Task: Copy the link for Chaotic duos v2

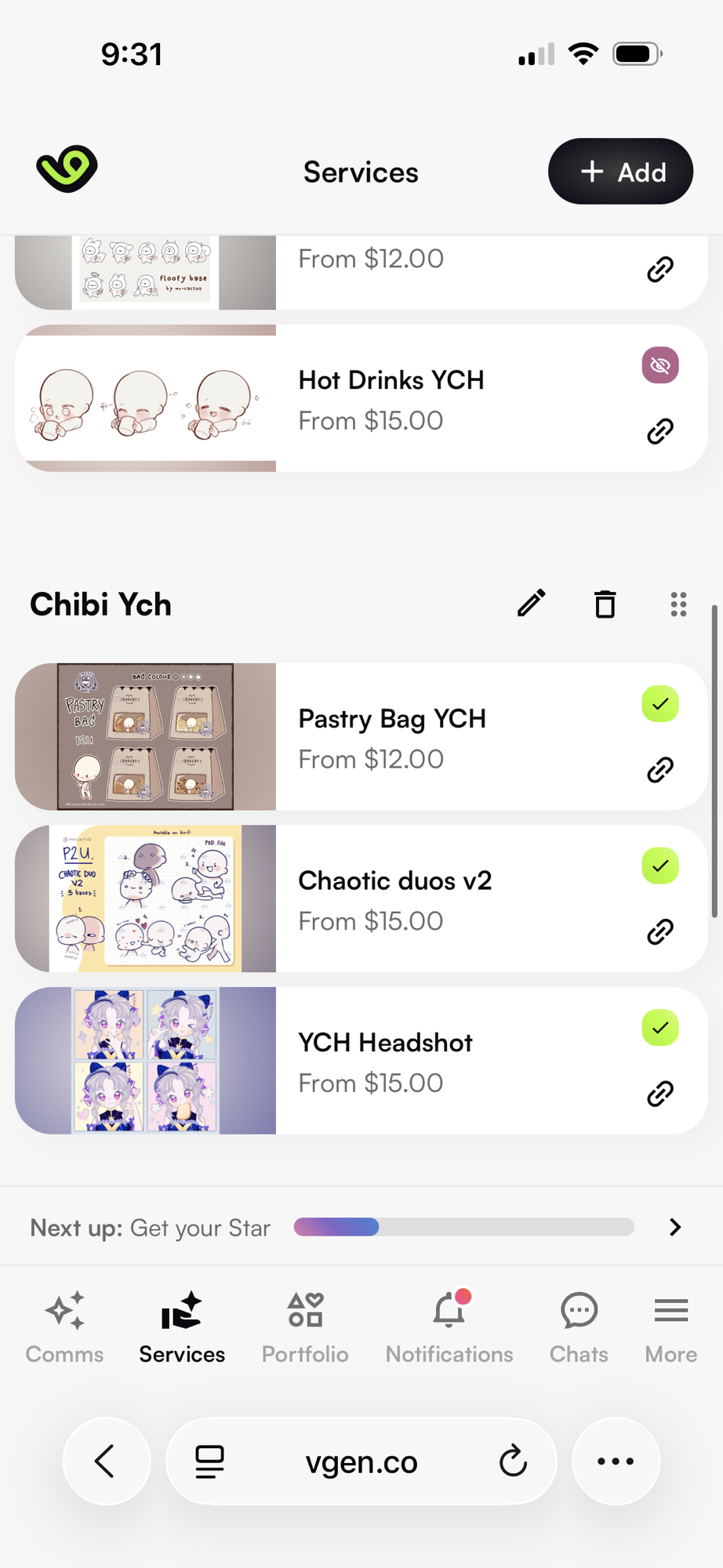Action: (x=660, y=931)
